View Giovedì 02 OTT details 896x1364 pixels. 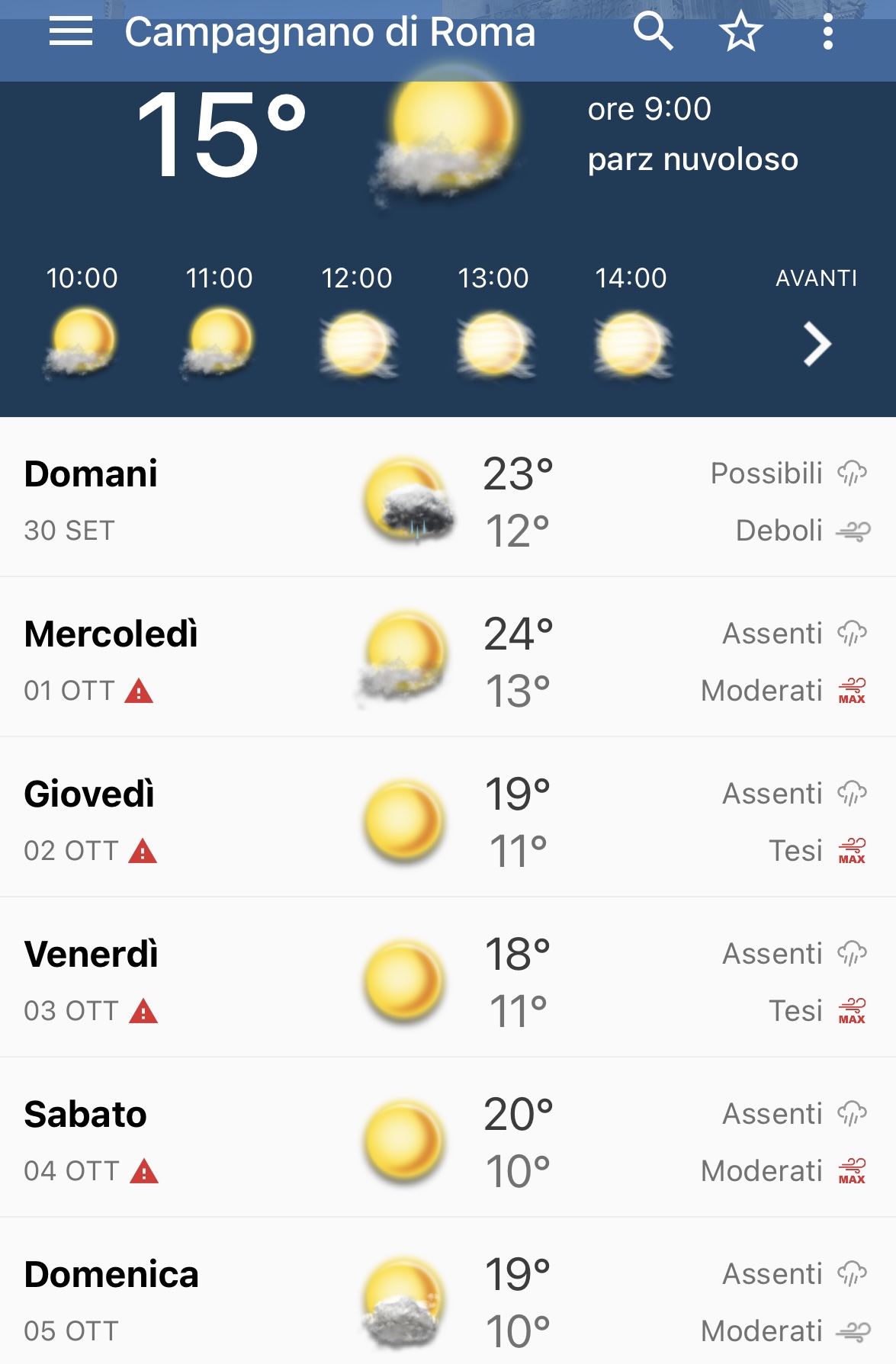click(x=448, y=817)
